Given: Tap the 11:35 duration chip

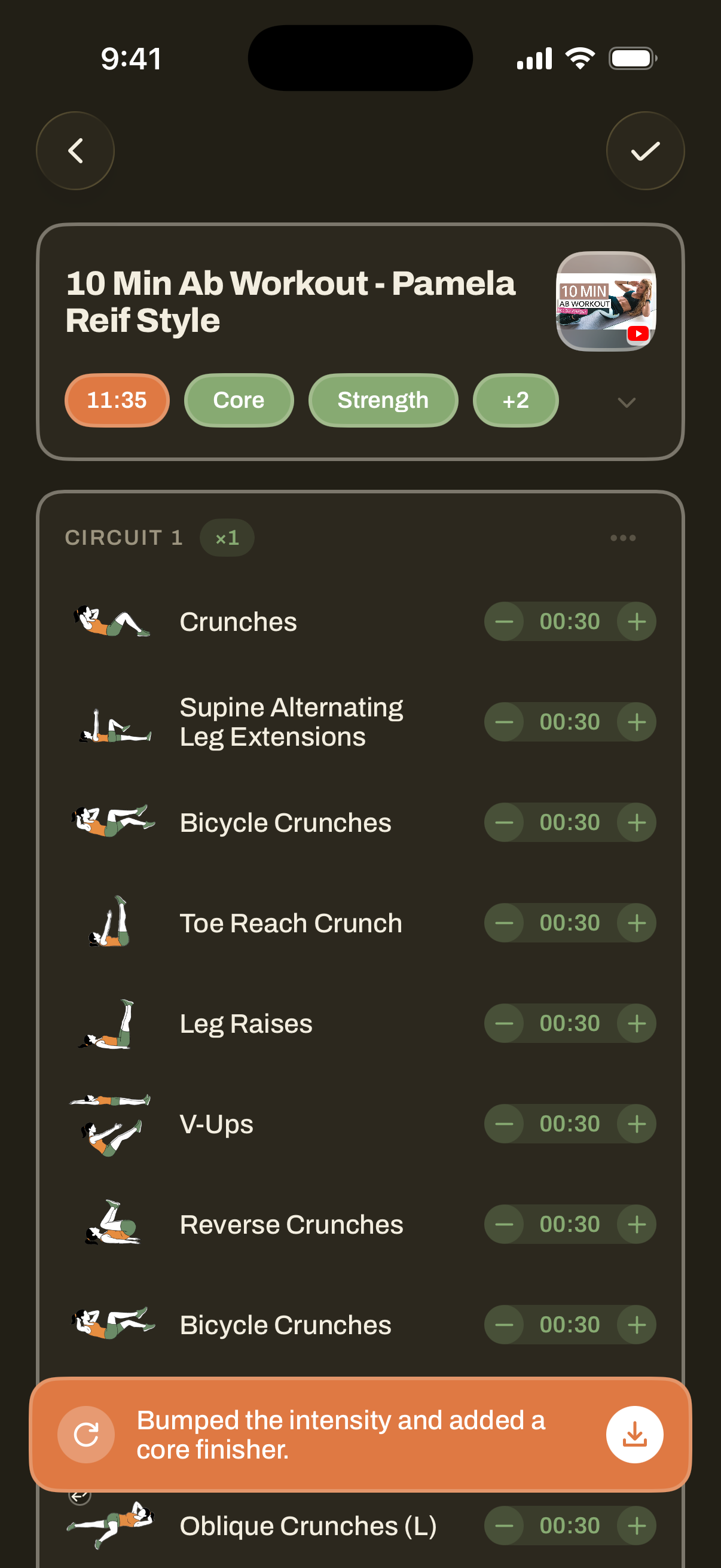Looking at the screenshot, I should (117, 401).
